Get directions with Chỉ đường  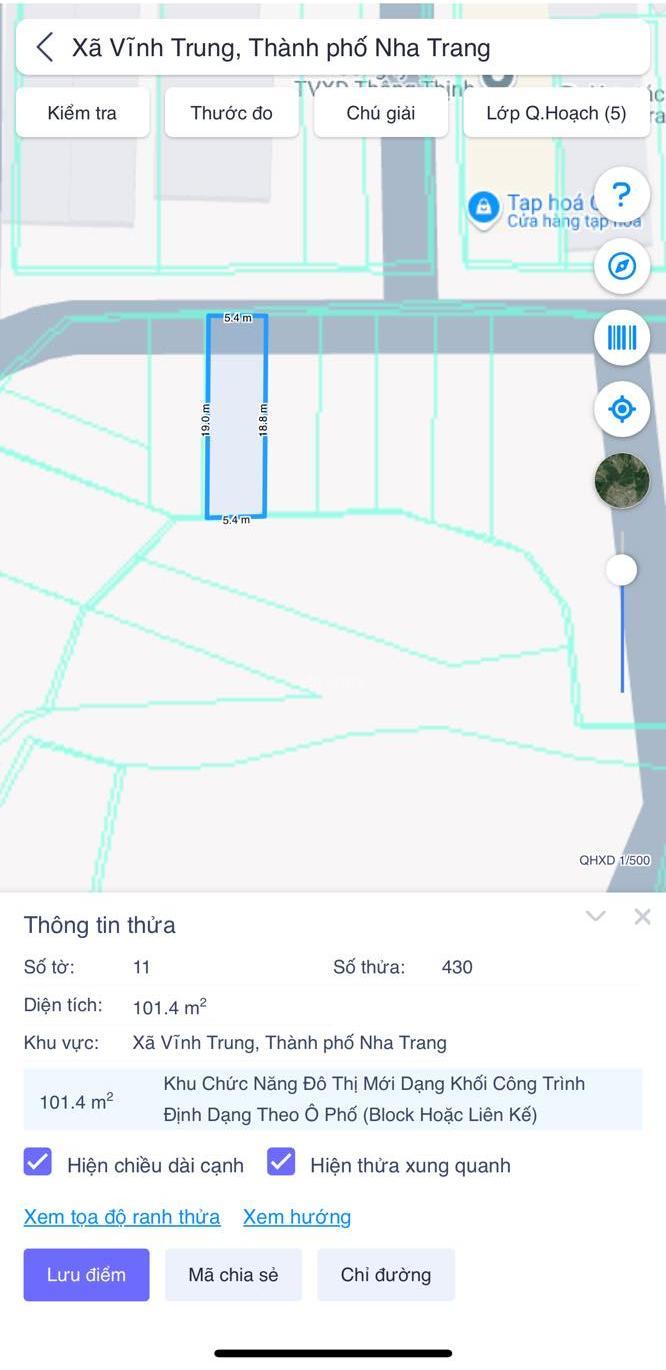click(385, 1275)
